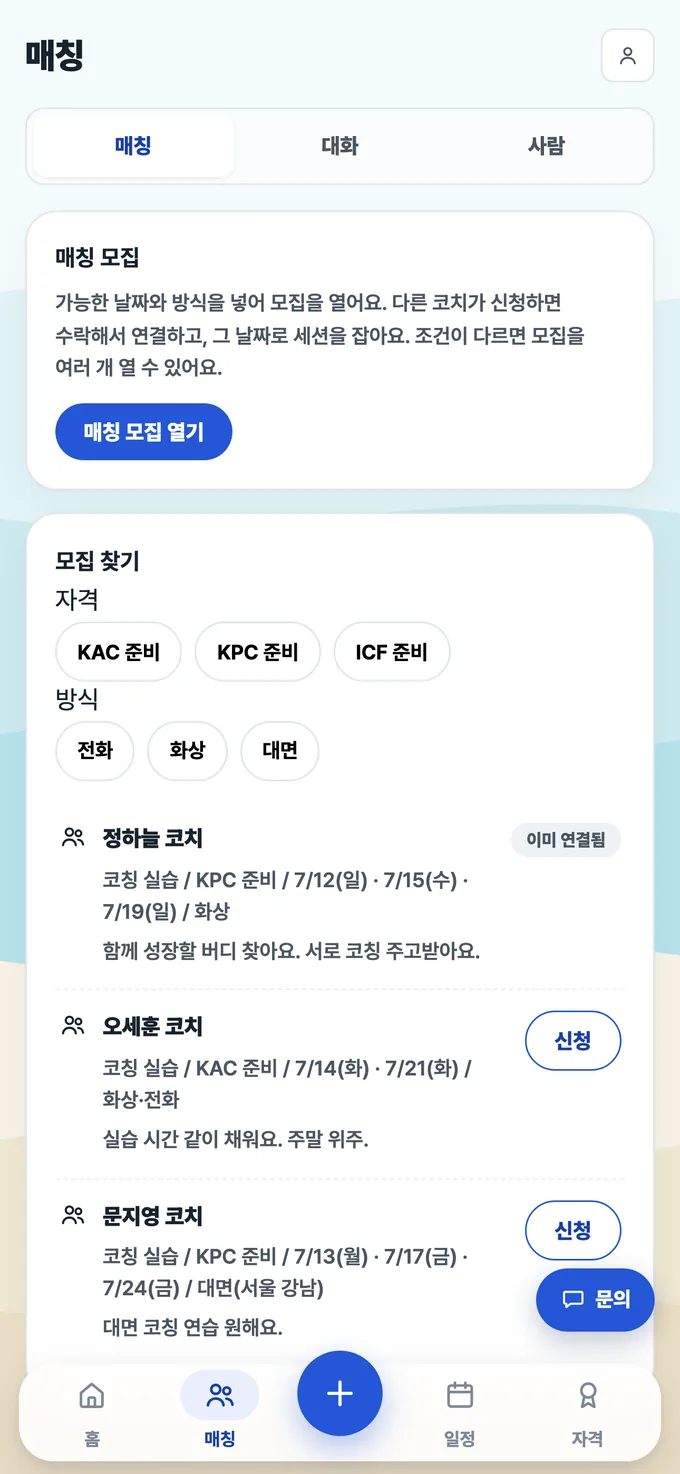The width and height of the screenshot is (680, 1474).
Task: Go to the 홈 tab
Action: coord(92,1414)
